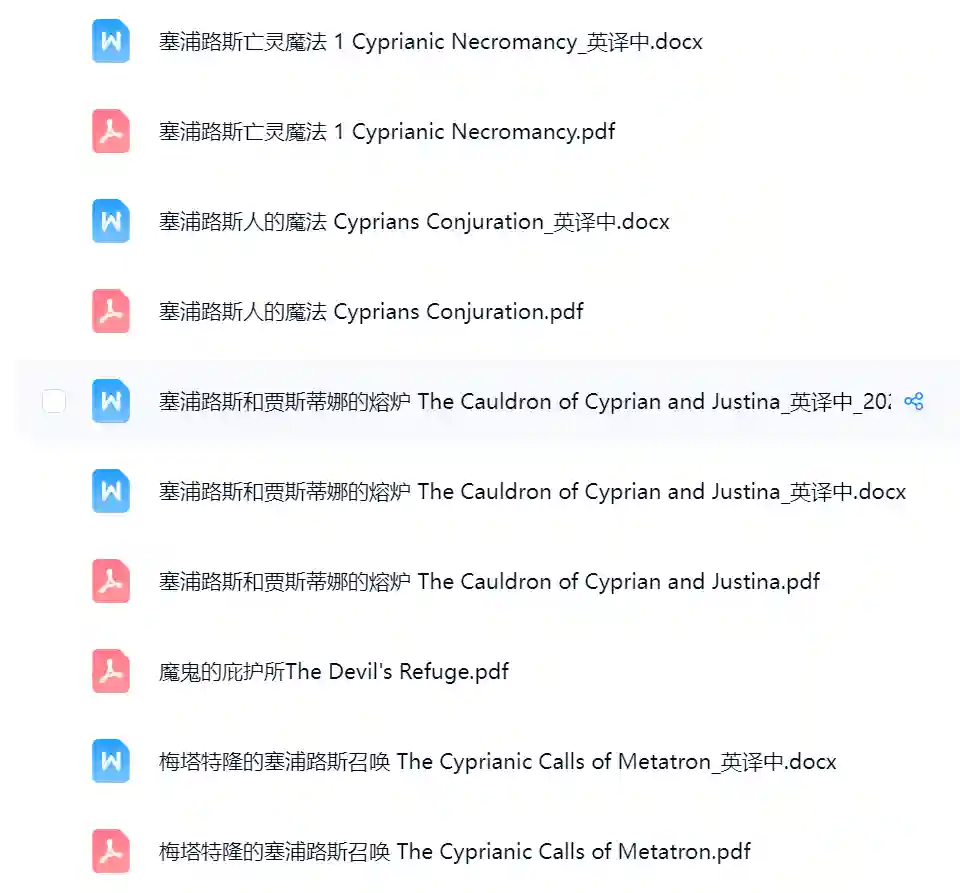This screenshot has width=960, height=893.
Task: Open The Cauldron of Cyprian and Justina.pdf
Action: [x=489, y=581]
